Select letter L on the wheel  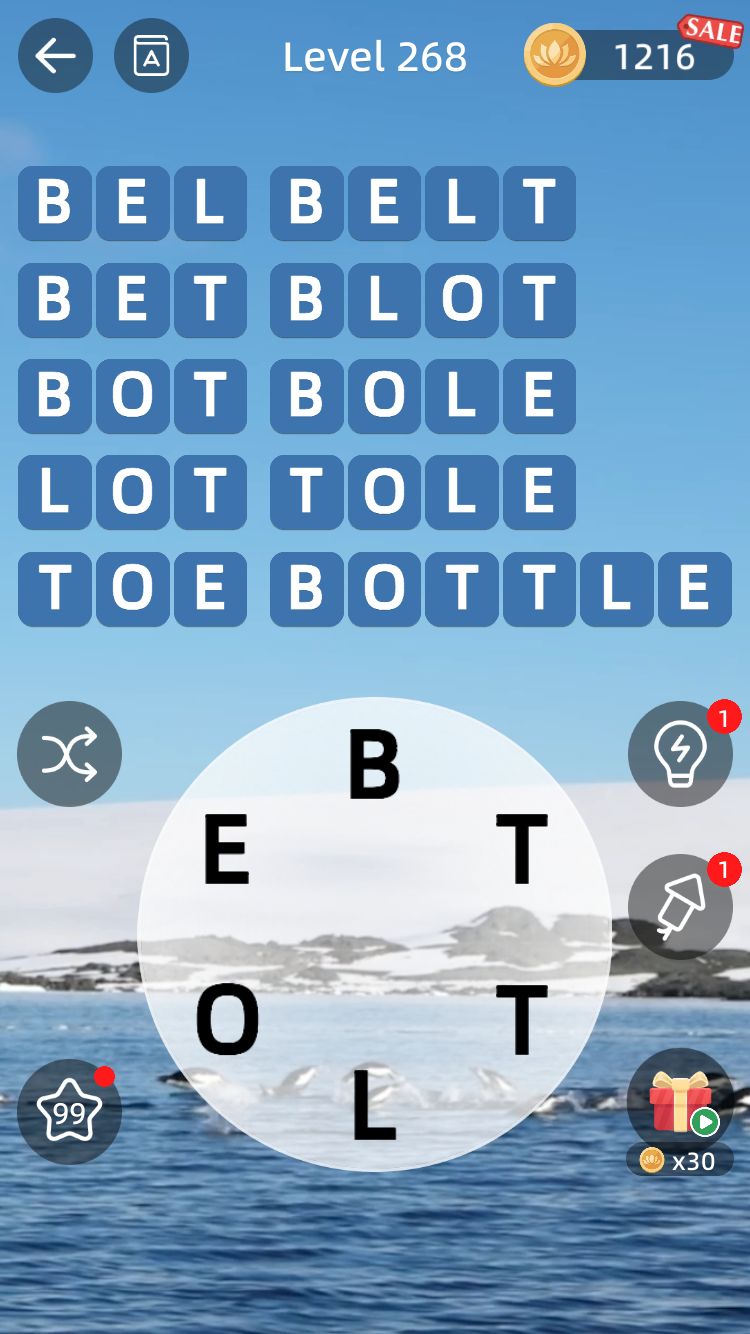[374, 1105]
